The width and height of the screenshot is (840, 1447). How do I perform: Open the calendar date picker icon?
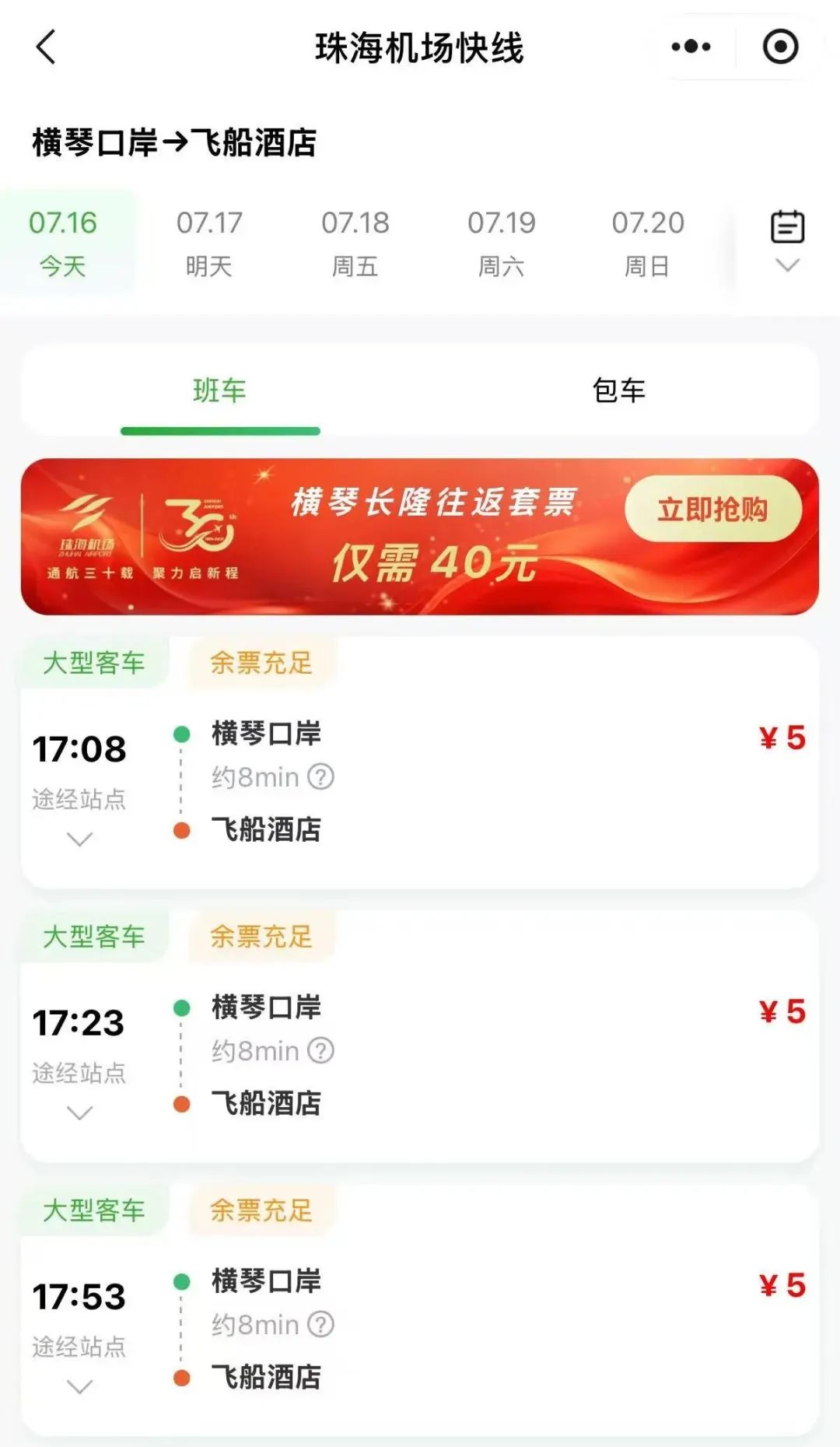tap(787, 226)
